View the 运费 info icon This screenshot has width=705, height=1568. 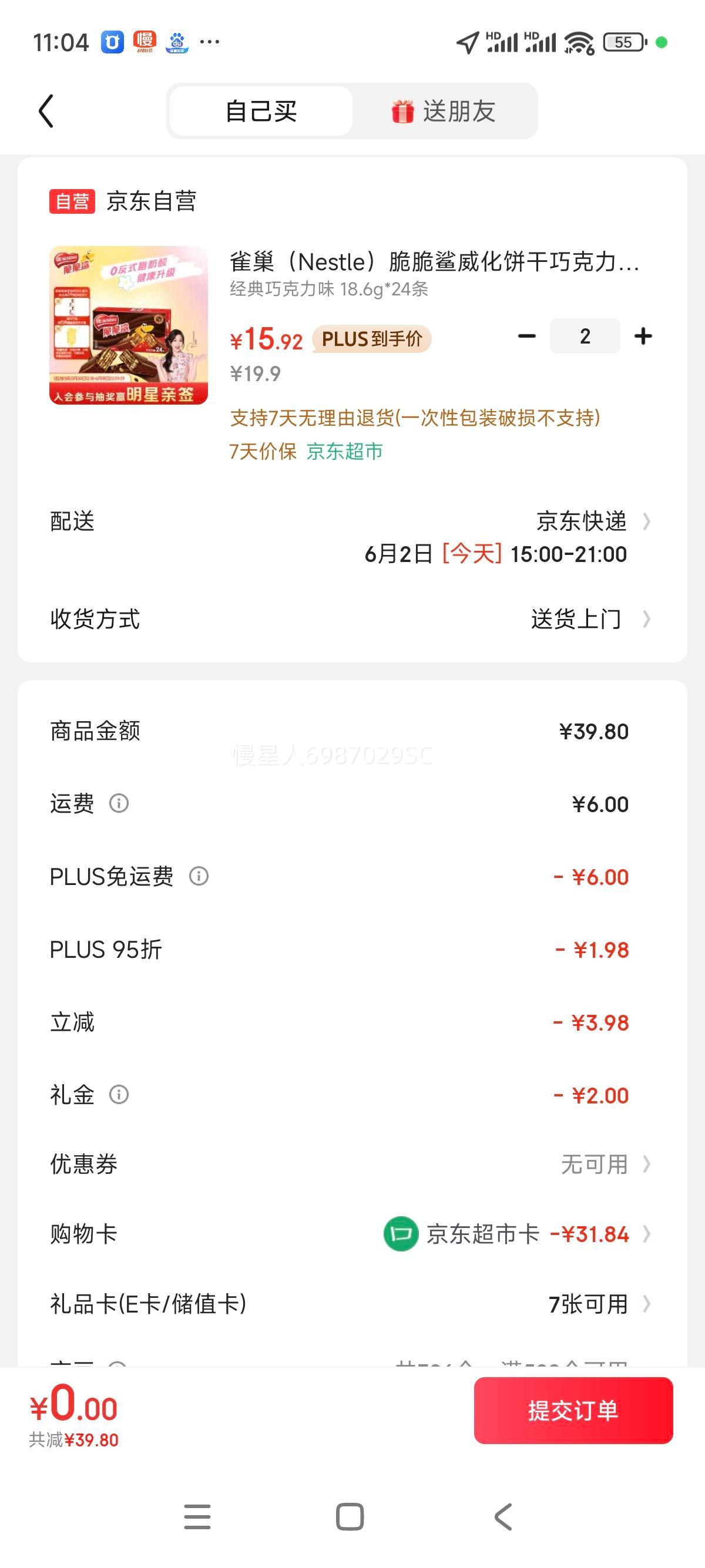[x=119, y=803]
